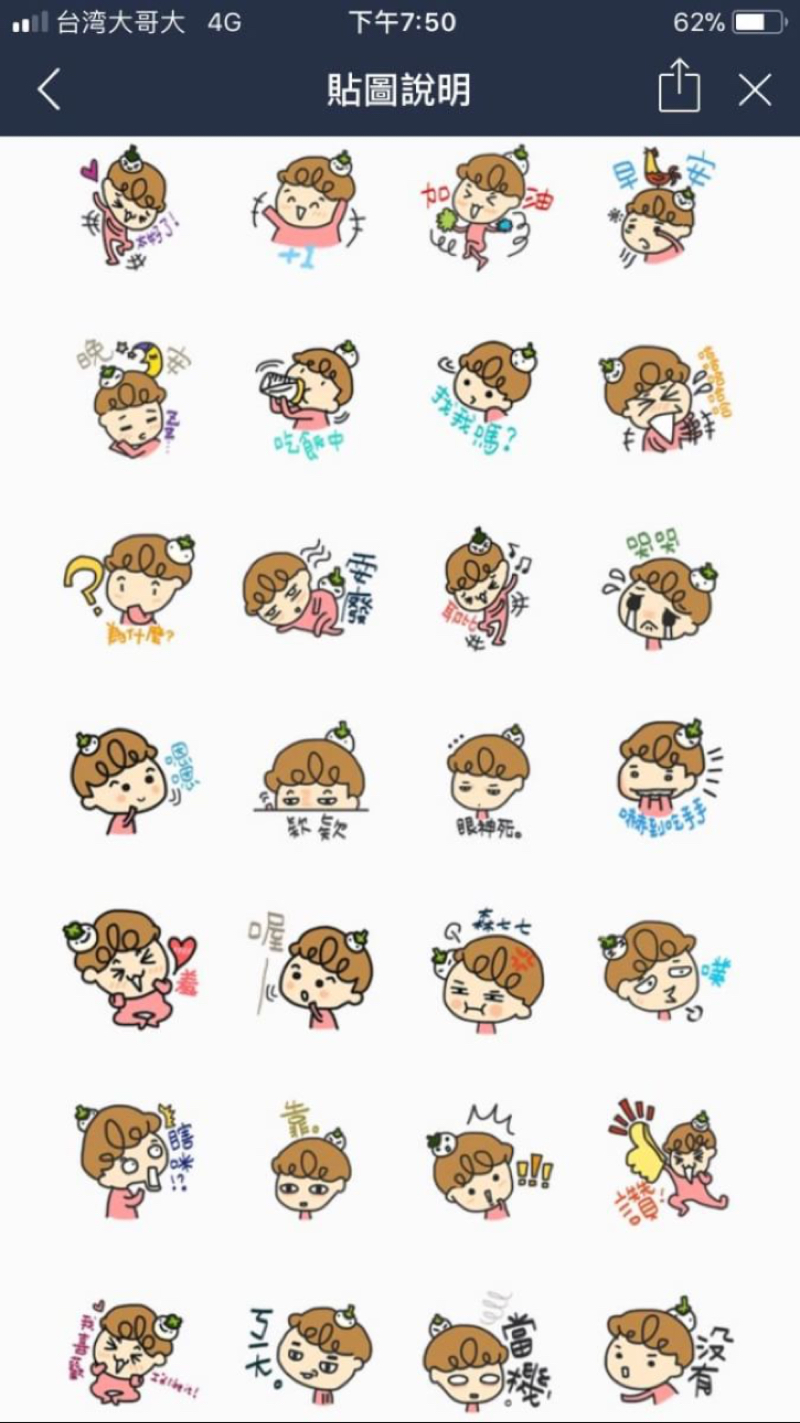This screenshot has height=1423, width=800.
Task: Share this sticker set
Action: click(x=679, y=88)
